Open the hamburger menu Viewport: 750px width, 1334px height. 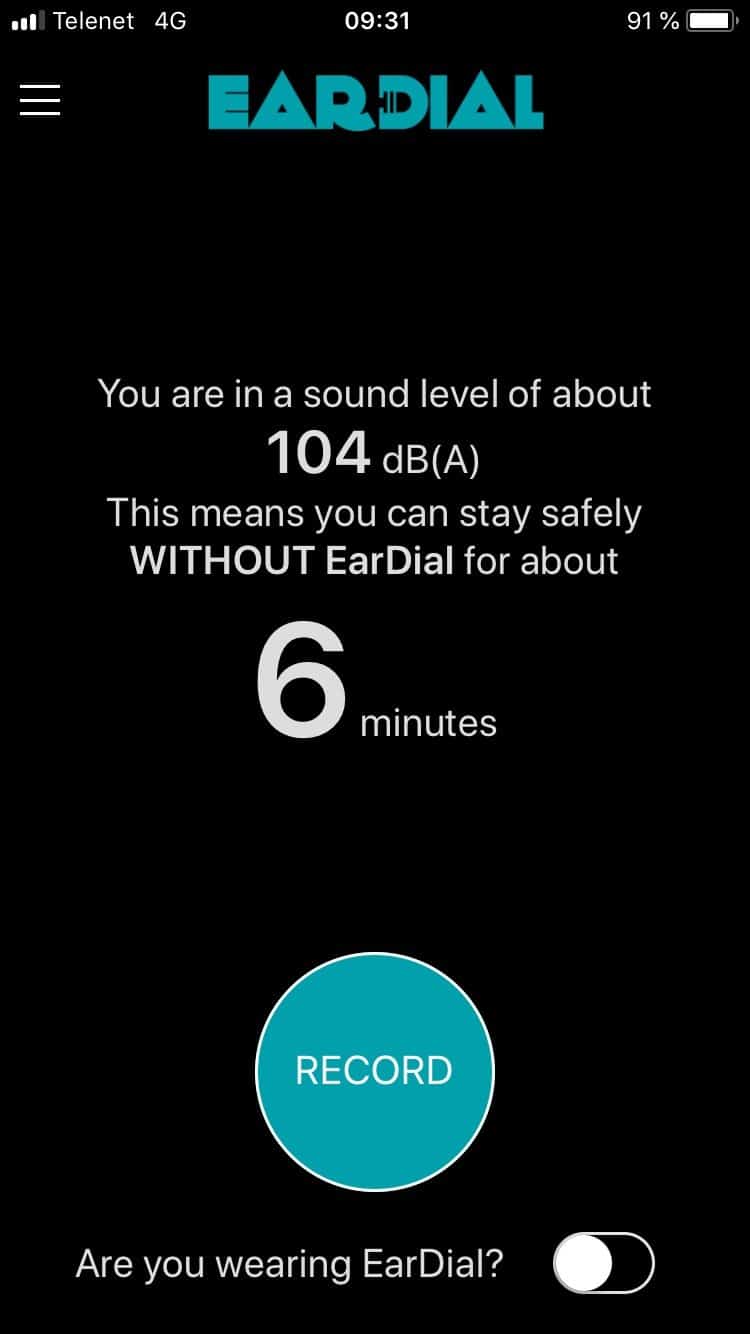pos(40,100)
